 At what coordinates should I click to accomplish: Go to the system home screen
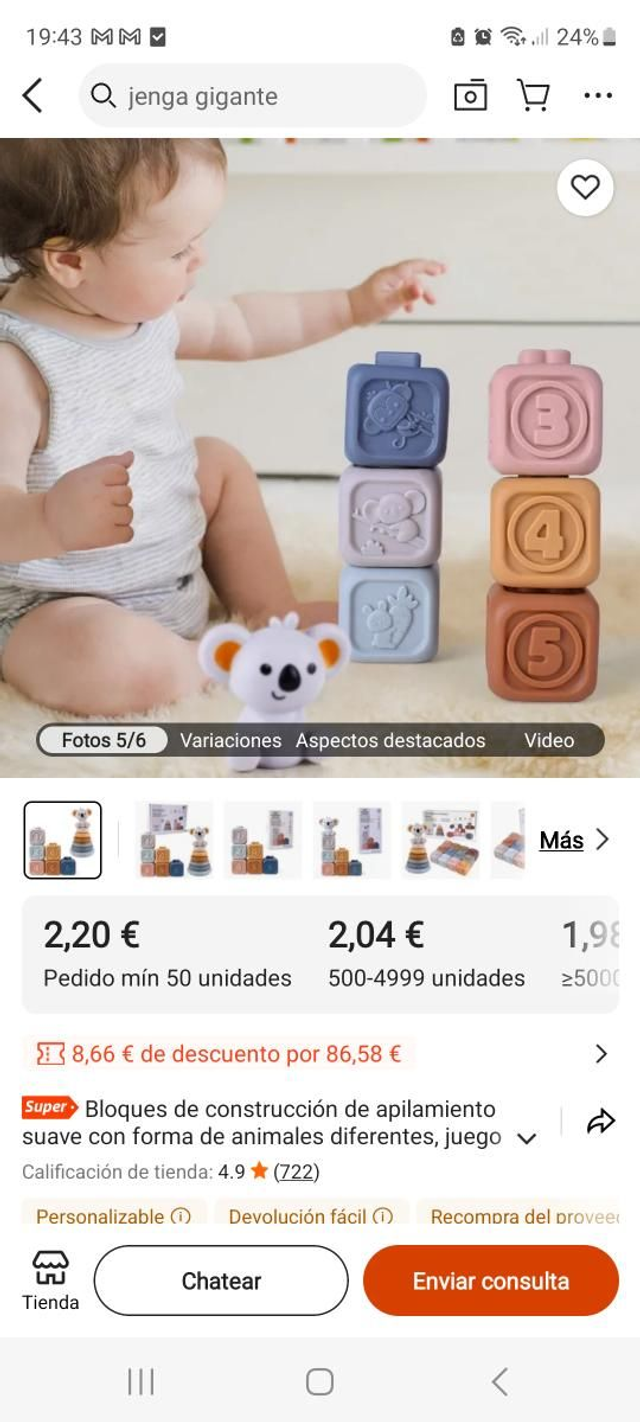pyautogui.click(x=319, y=1382)
